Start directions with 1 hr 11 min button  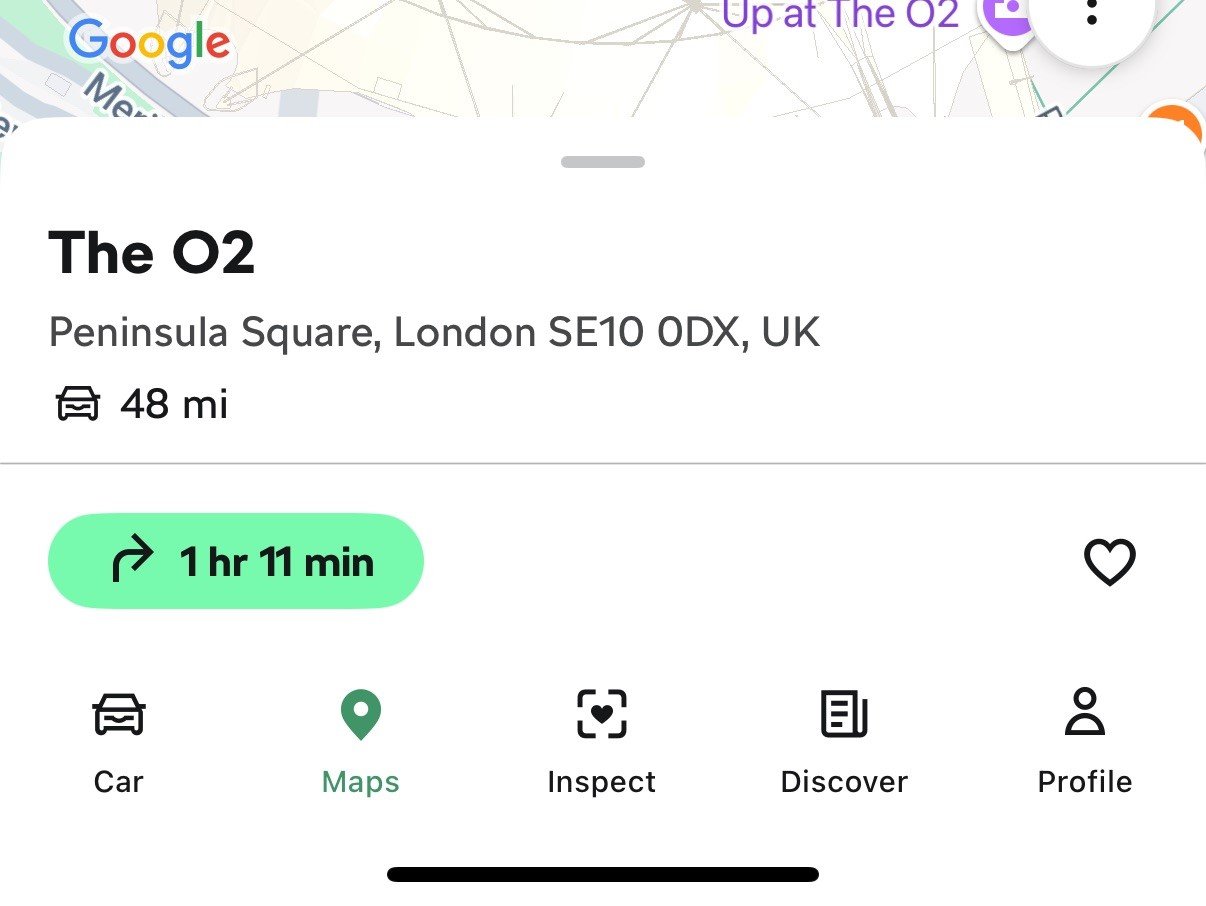pyautogui.click(x=236, y=561)
